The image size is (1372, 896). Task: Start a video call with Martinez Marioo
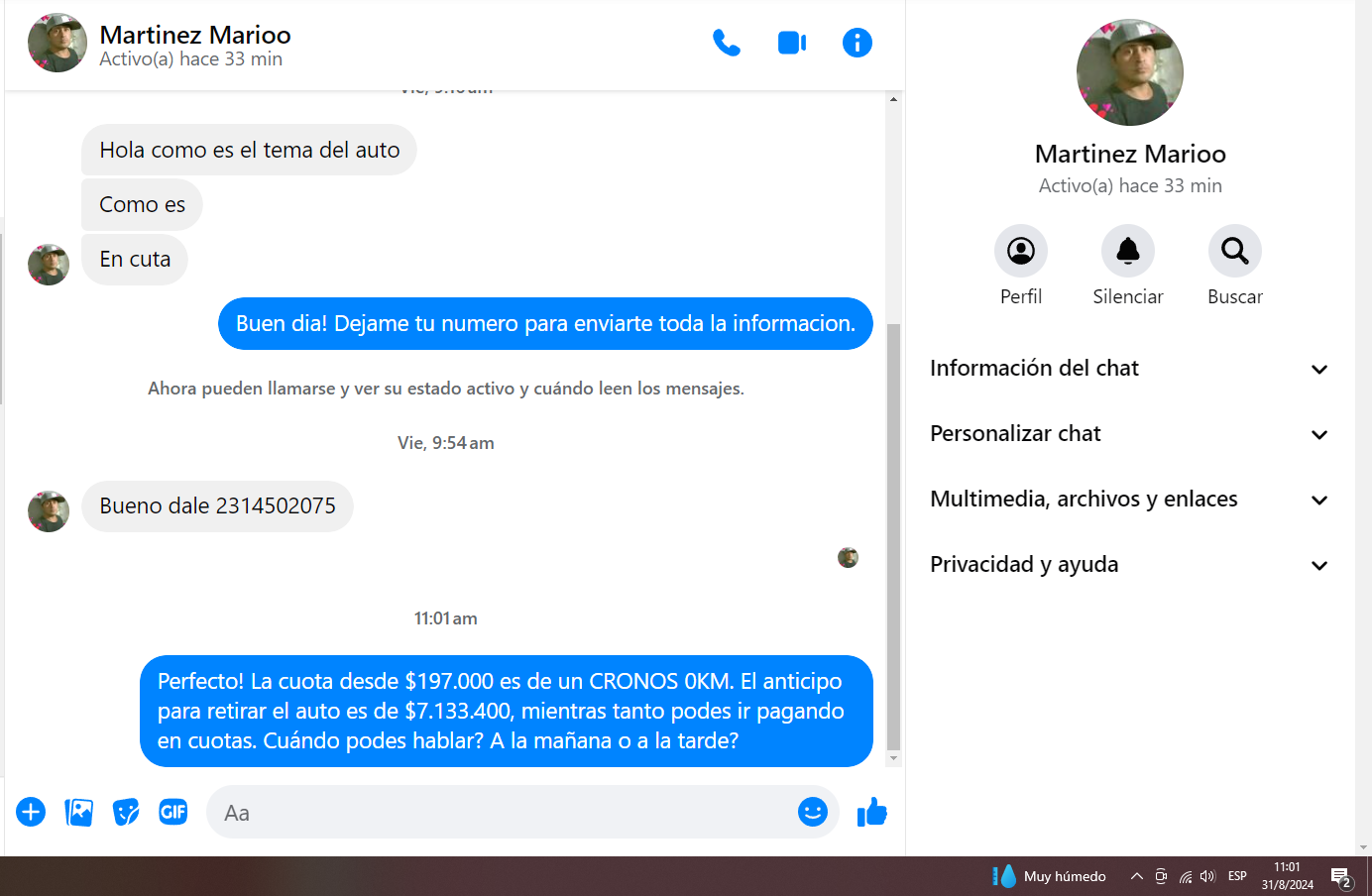tap(791, 43)
